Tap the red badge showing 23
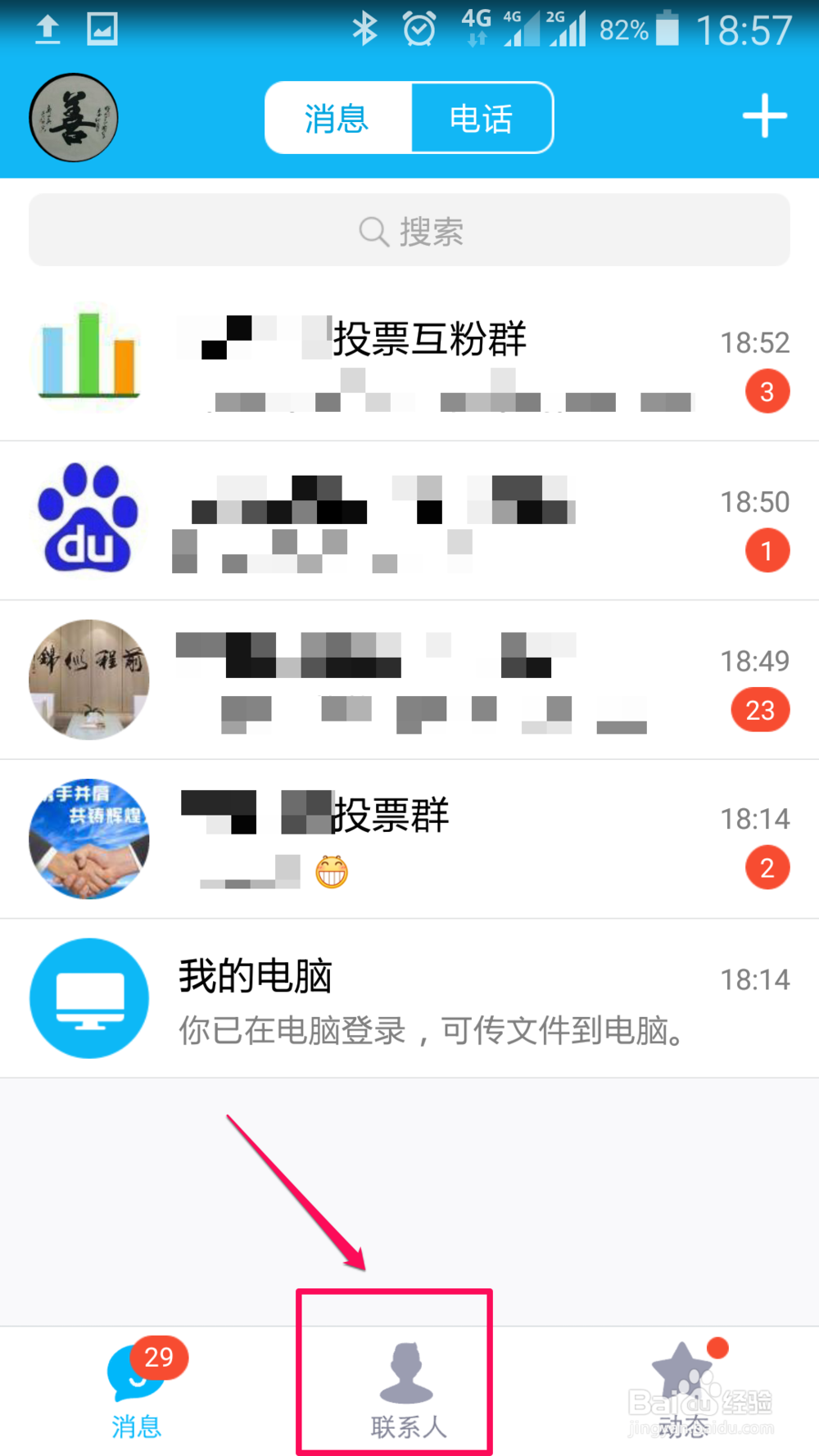 pyautogui.click(x=759, y=710)
